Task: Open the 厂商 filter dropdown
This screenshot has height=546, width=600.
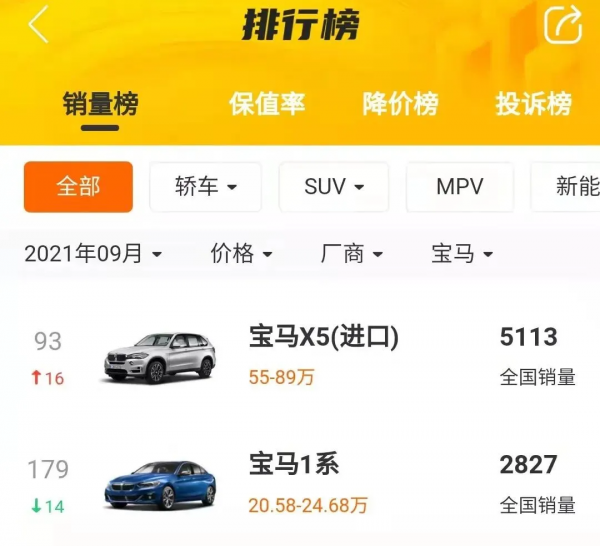Action: pos(351,254)
